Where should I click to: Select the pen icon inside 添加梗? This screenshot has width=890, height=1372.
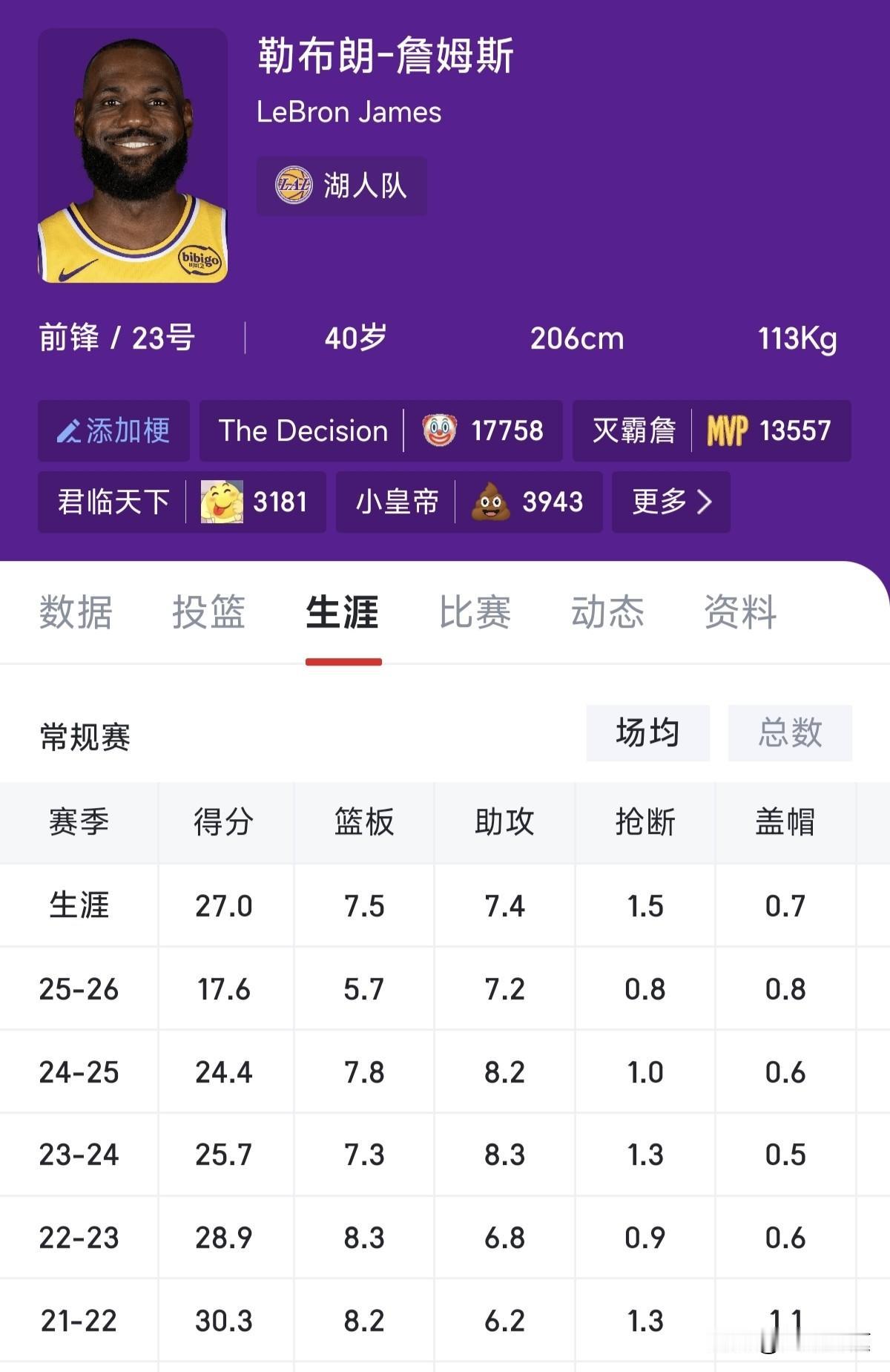click(68, 430)
